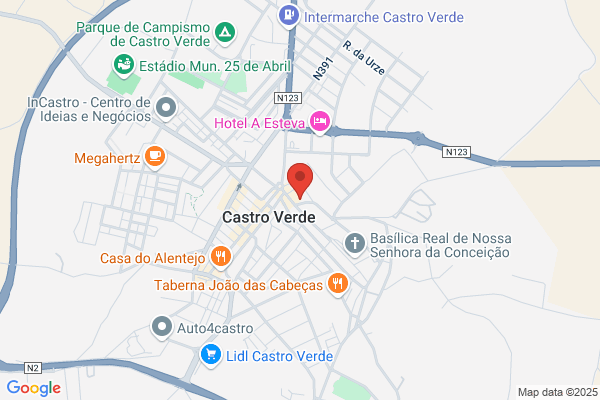Tap the Megahertz café marker
This screenshot has height=400, width=600.
tap(155, 157)
